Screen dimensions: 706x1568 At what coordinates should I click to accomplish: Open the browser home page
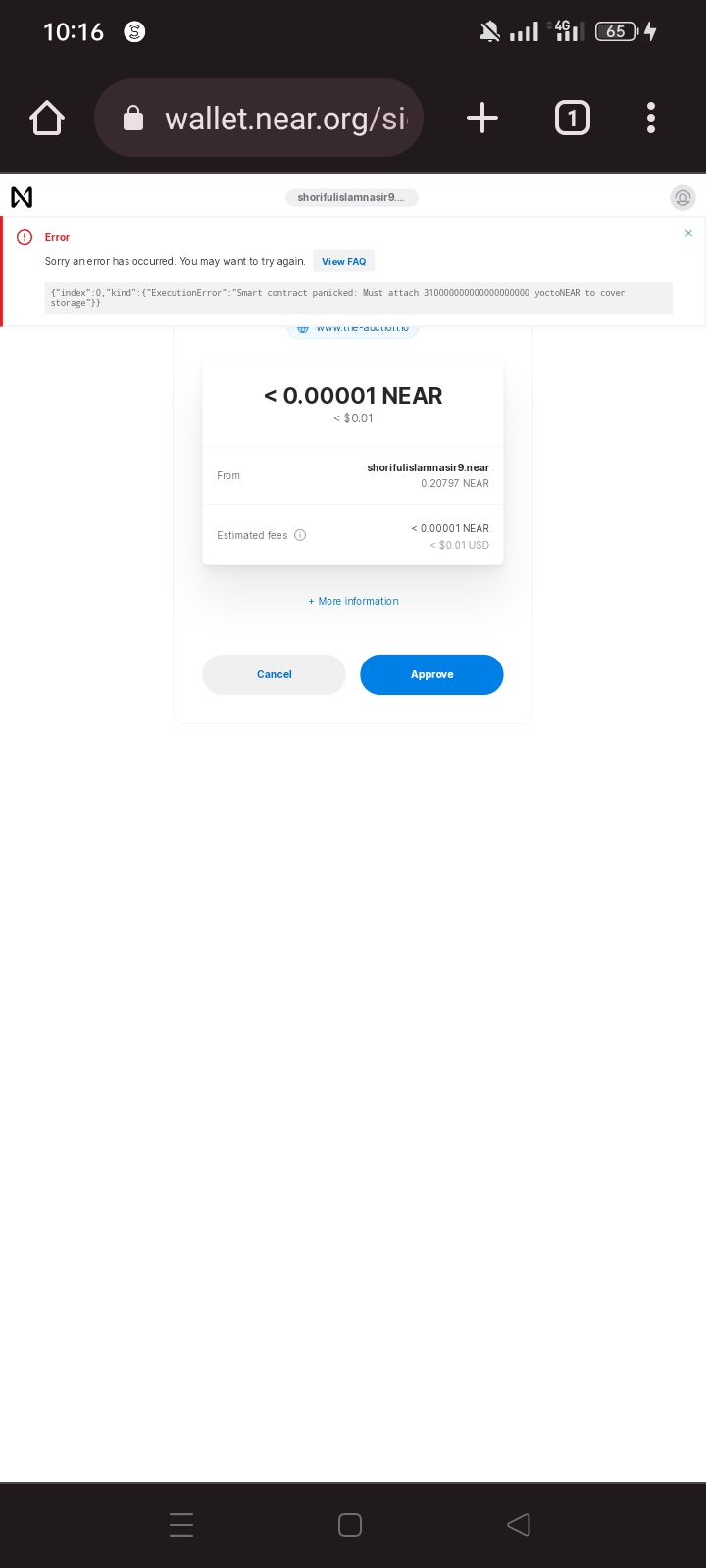(x=47, y=119)
